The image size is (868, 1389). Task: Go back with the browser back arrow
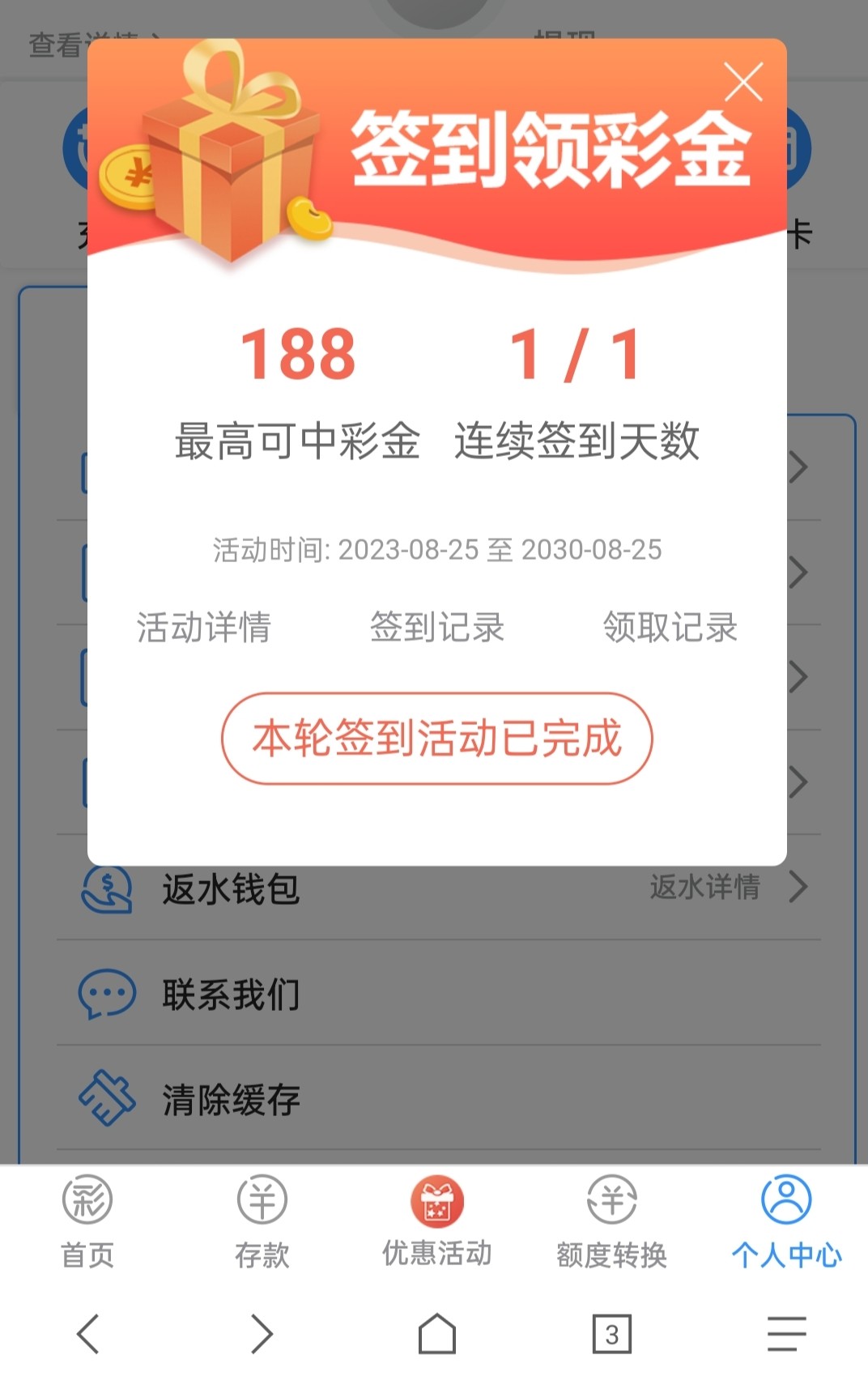87,1333
